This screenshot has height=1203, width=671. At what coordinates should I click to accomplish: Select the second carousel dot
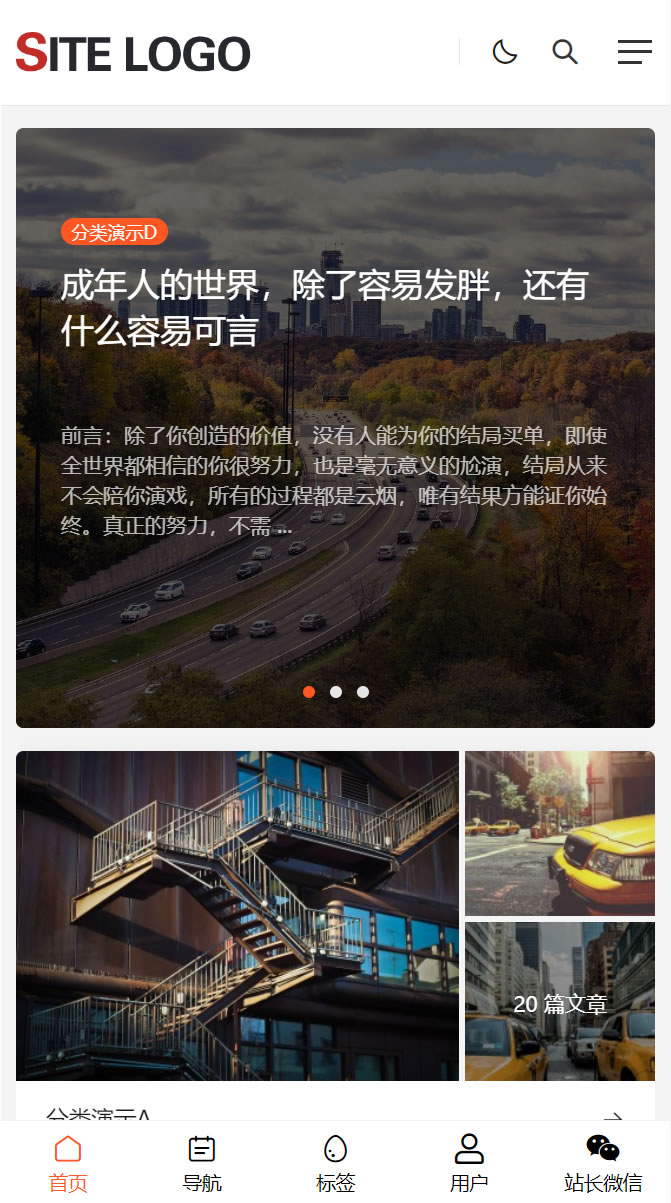(x=336, y=692)
